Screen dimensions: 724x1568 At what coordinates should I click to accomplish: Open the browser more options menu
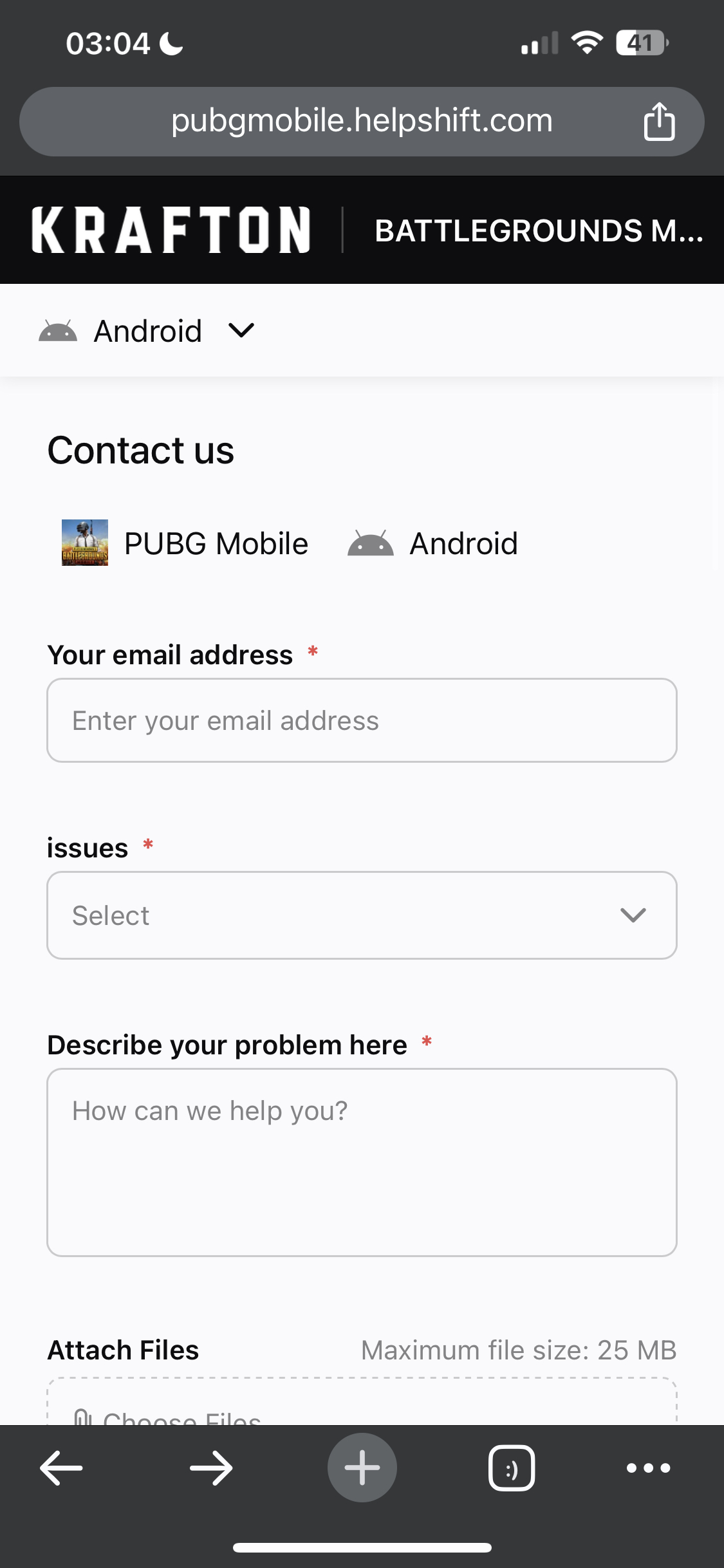coord(649,1468)
